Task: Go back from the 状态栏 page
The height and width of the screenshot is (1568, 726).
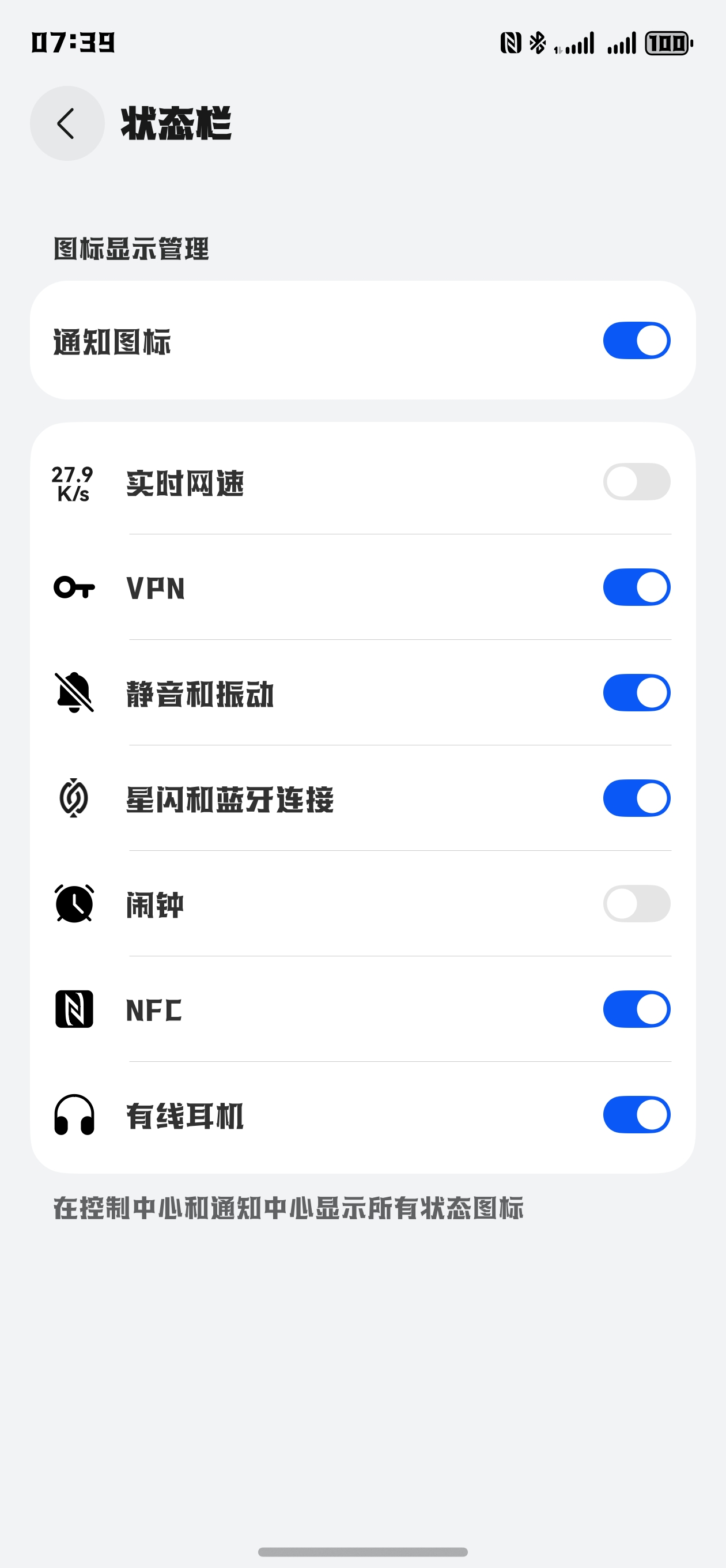Action: tap(67, 123)
